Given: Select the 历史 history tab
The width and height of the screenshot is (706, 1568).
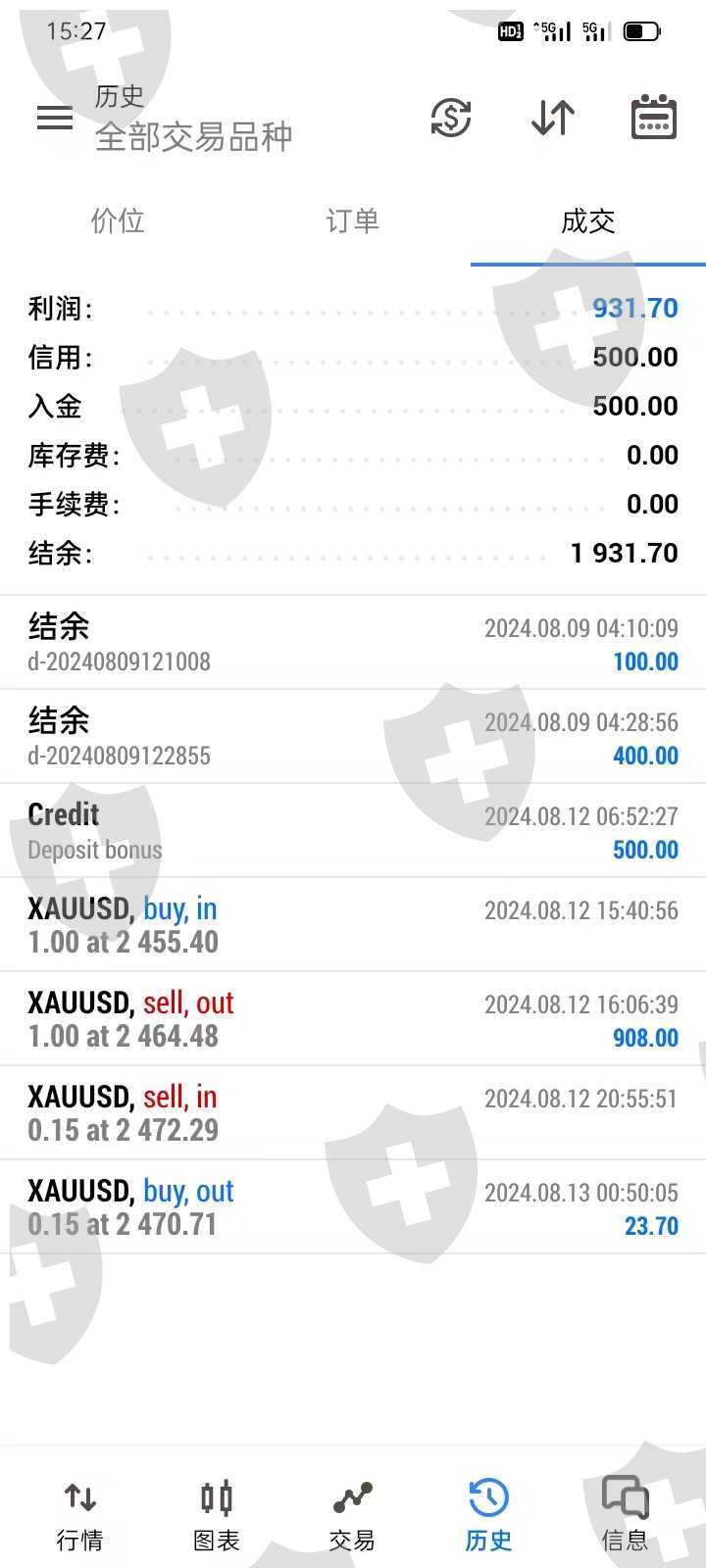Looking at the screenshot, I should click(x=488, y=1515).
